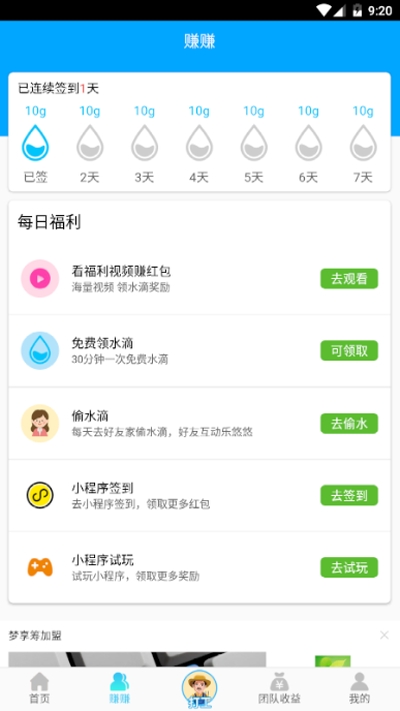Tap the 去试玩 button
Screen dimensions: 400x711
349,567
